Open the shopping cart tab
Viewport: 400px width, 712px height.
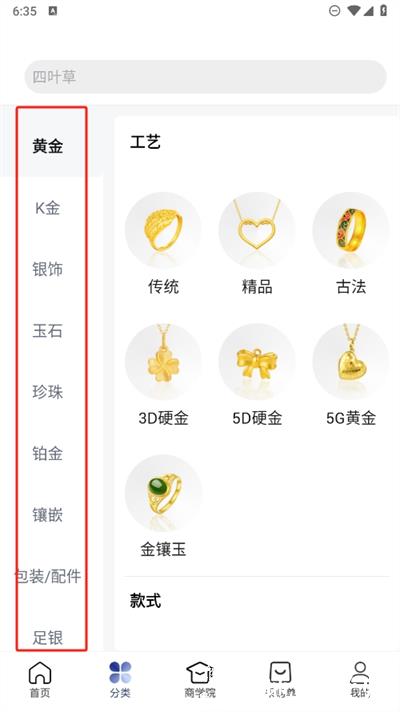tap(280, 679)
